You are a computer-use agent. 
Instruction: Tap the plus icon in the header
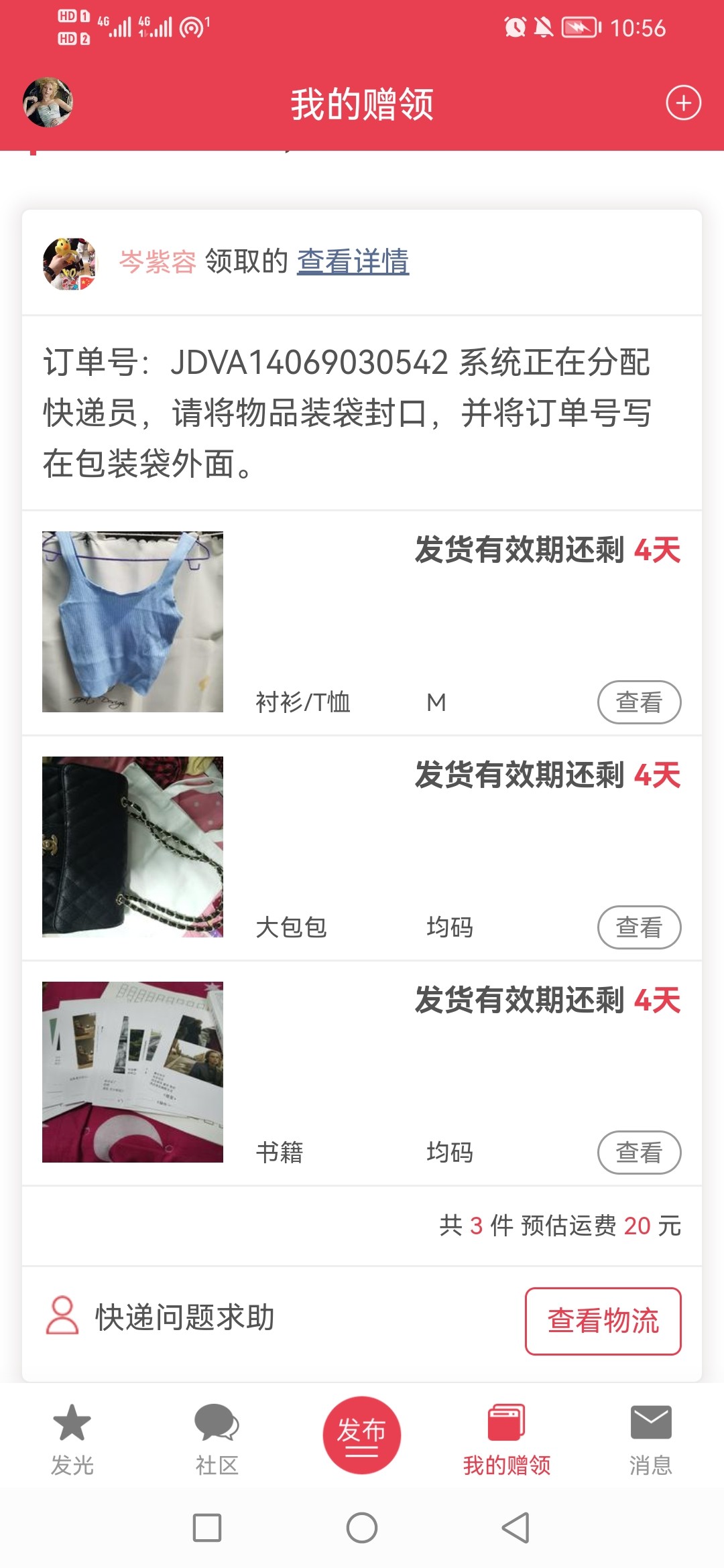pos(683,103)
